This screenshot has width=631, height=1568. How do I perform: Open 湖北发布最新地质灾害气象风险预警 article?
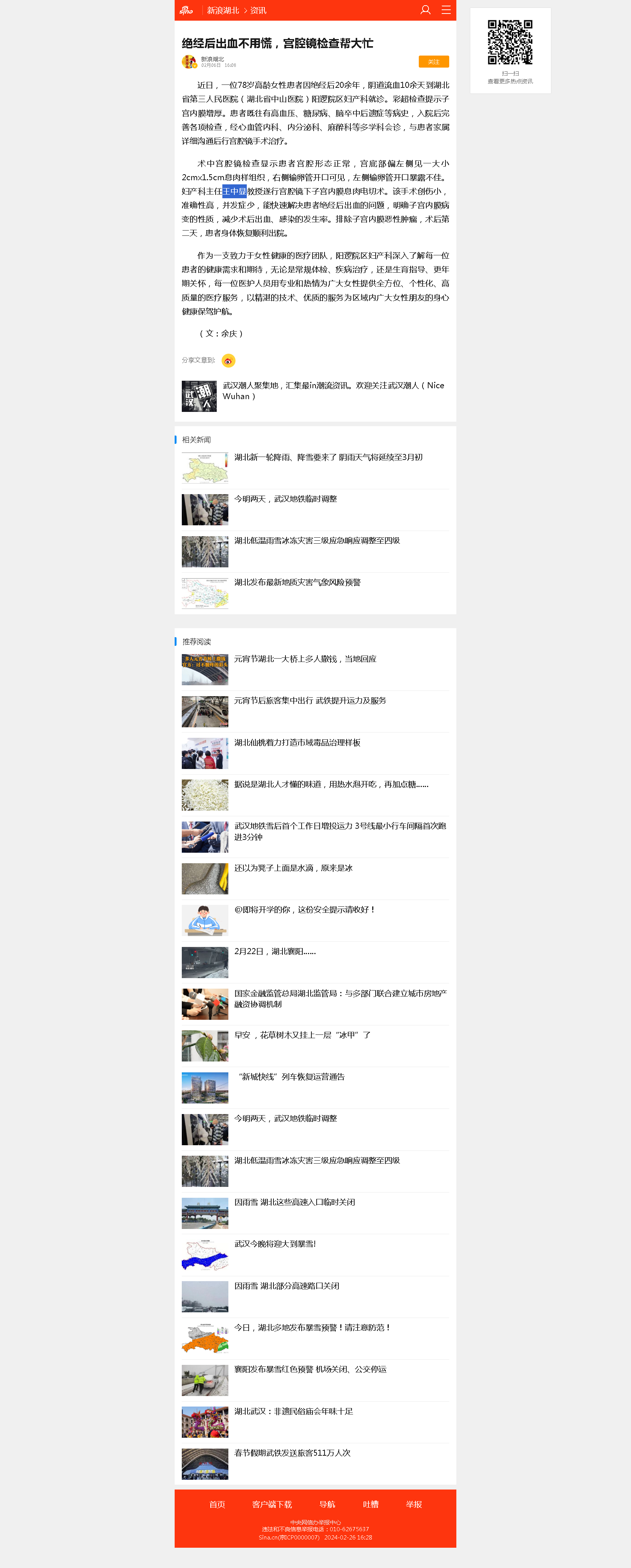(x=297, y=582)
